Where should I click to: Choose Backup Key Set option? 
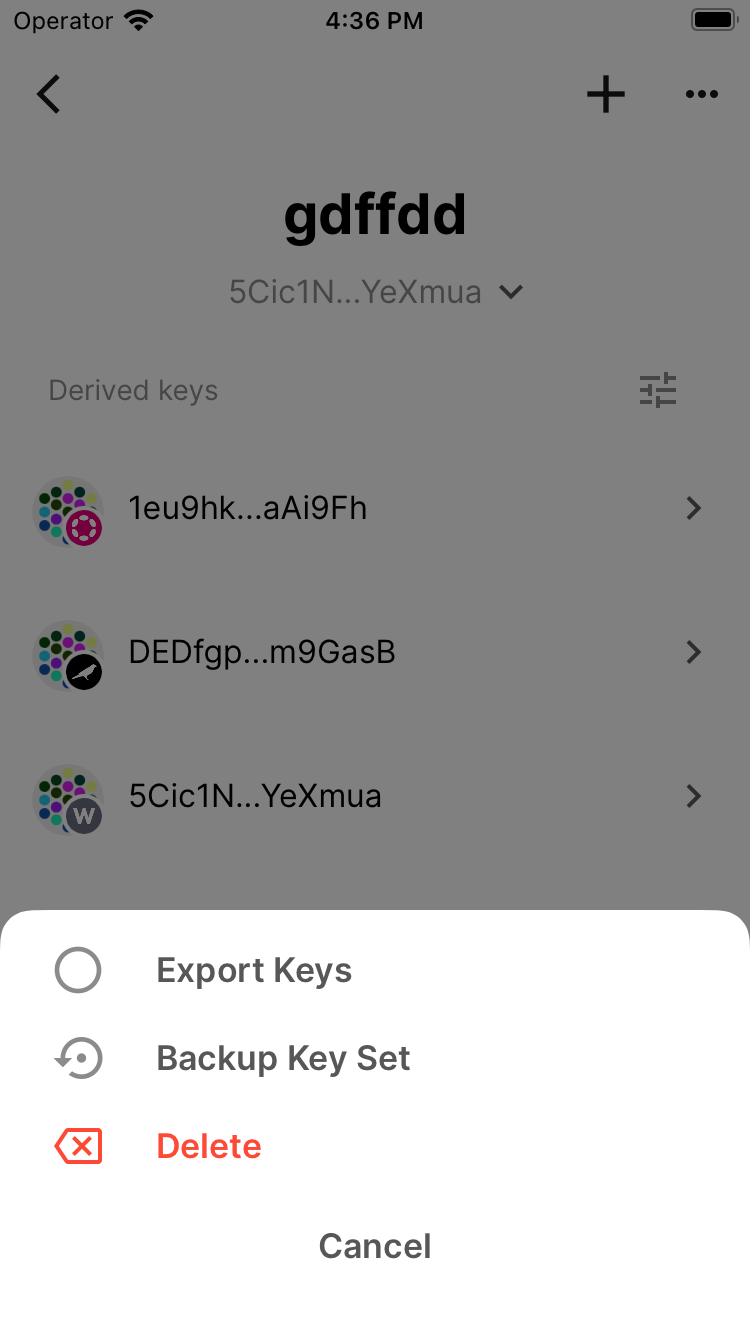(283, 1058)
